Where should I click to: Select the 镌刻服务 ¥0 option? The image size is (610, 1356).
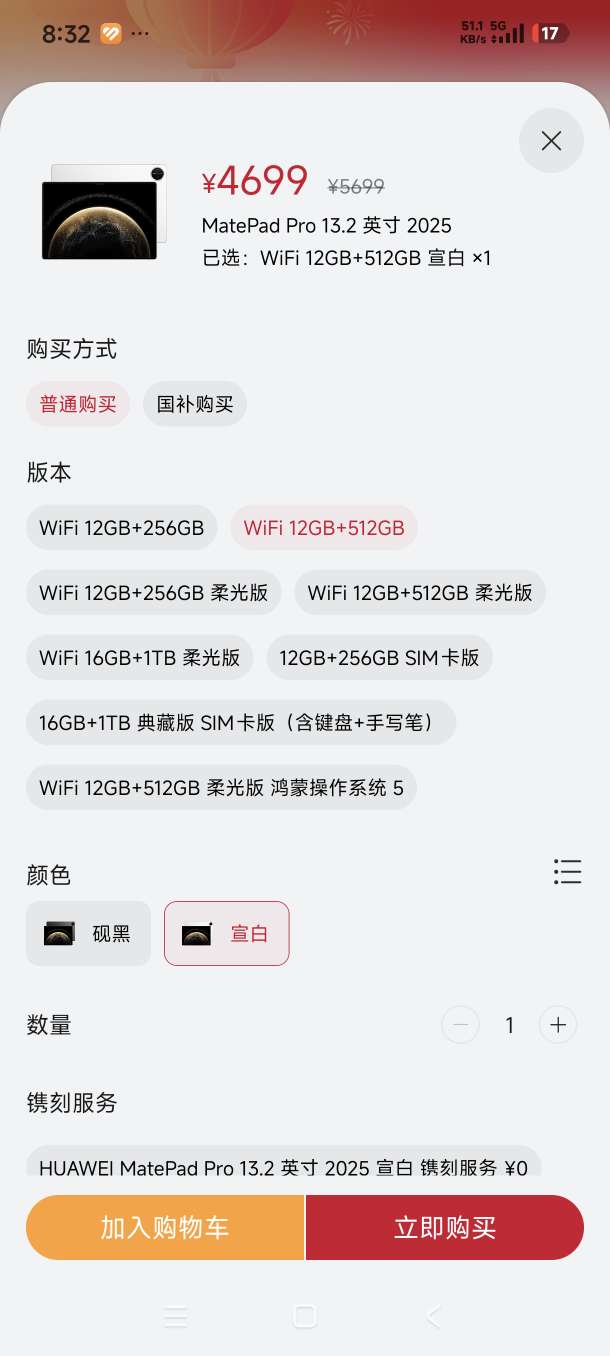click(283, 1165)
